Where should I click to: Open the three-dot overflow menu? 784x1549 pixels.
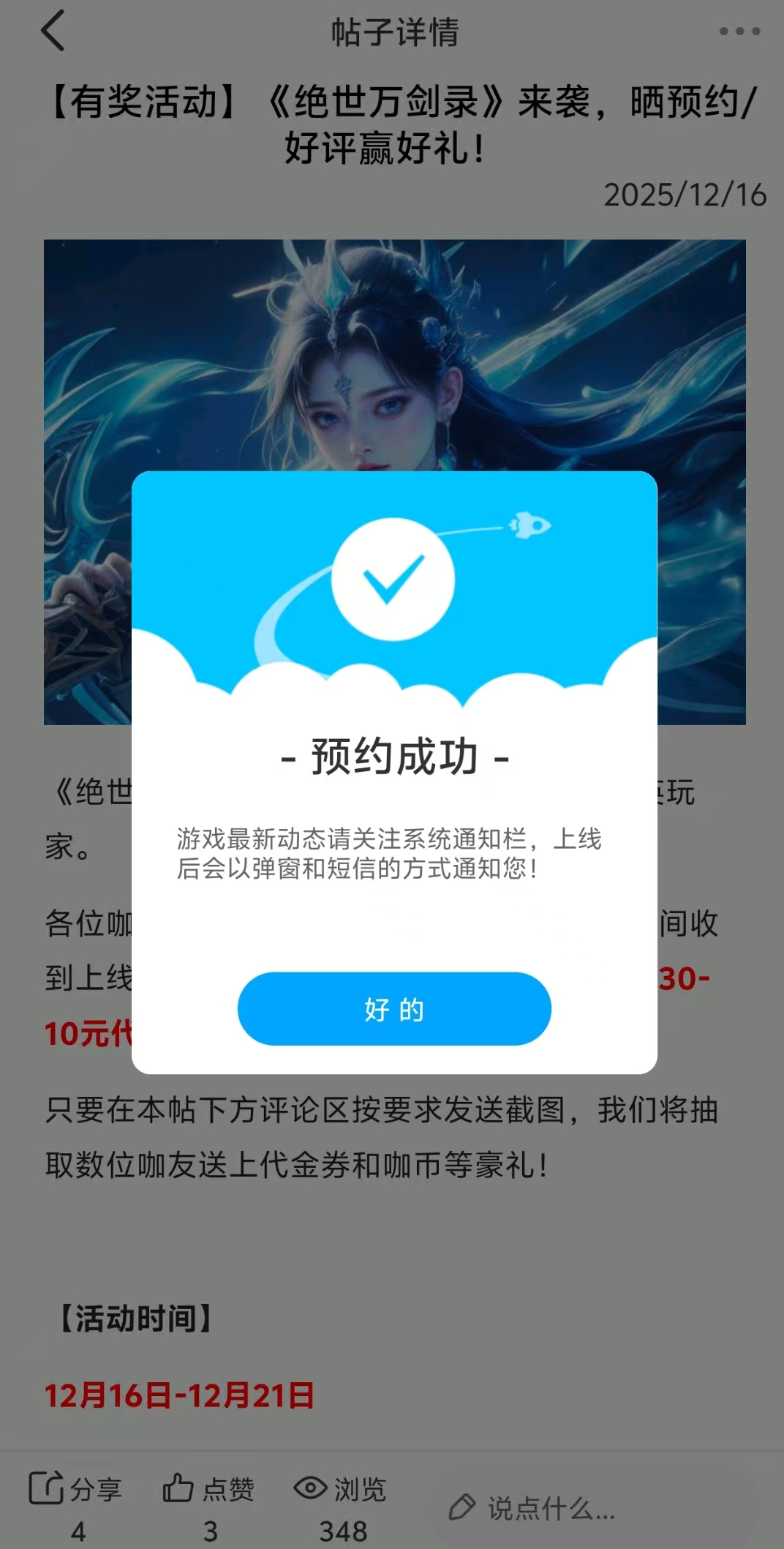coord(739,31)
